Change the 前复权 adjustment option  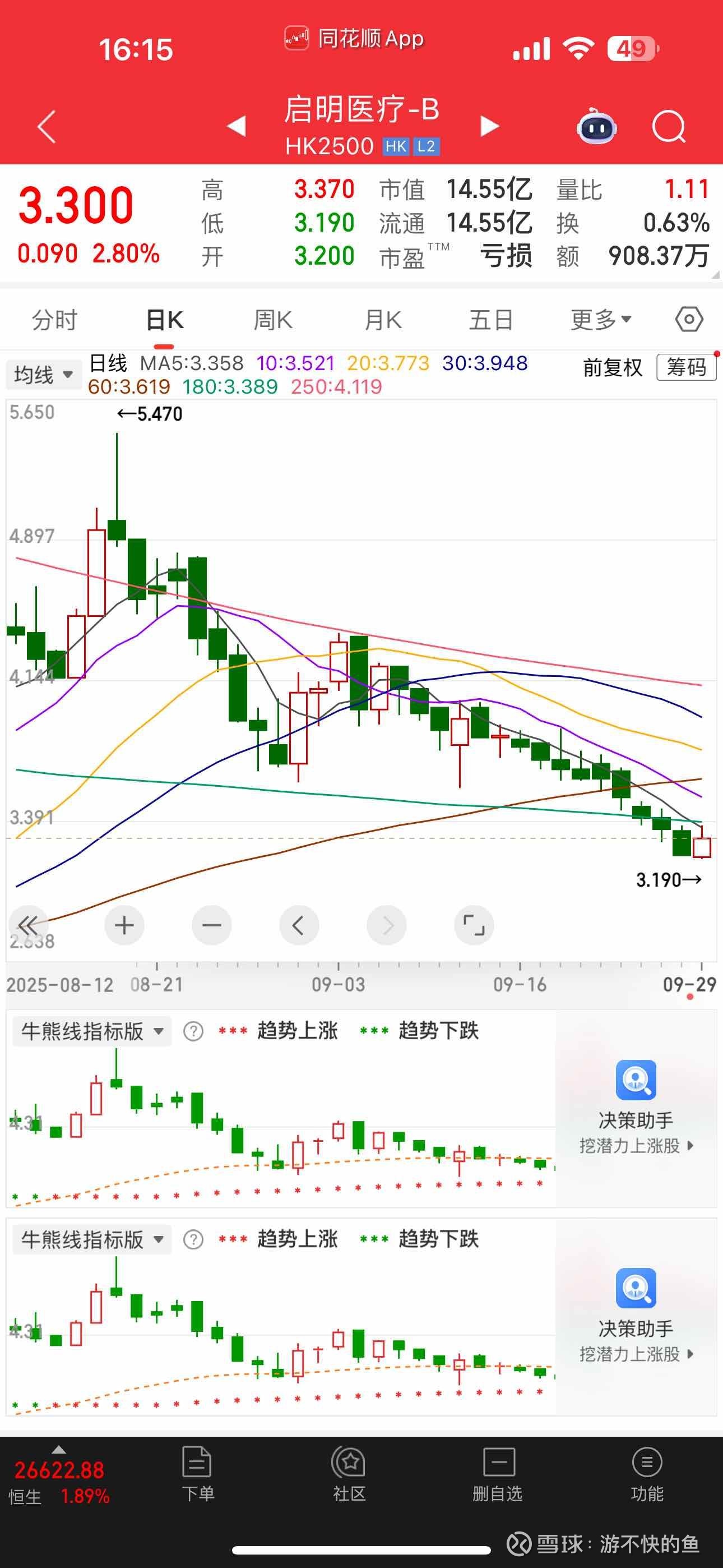612,368
